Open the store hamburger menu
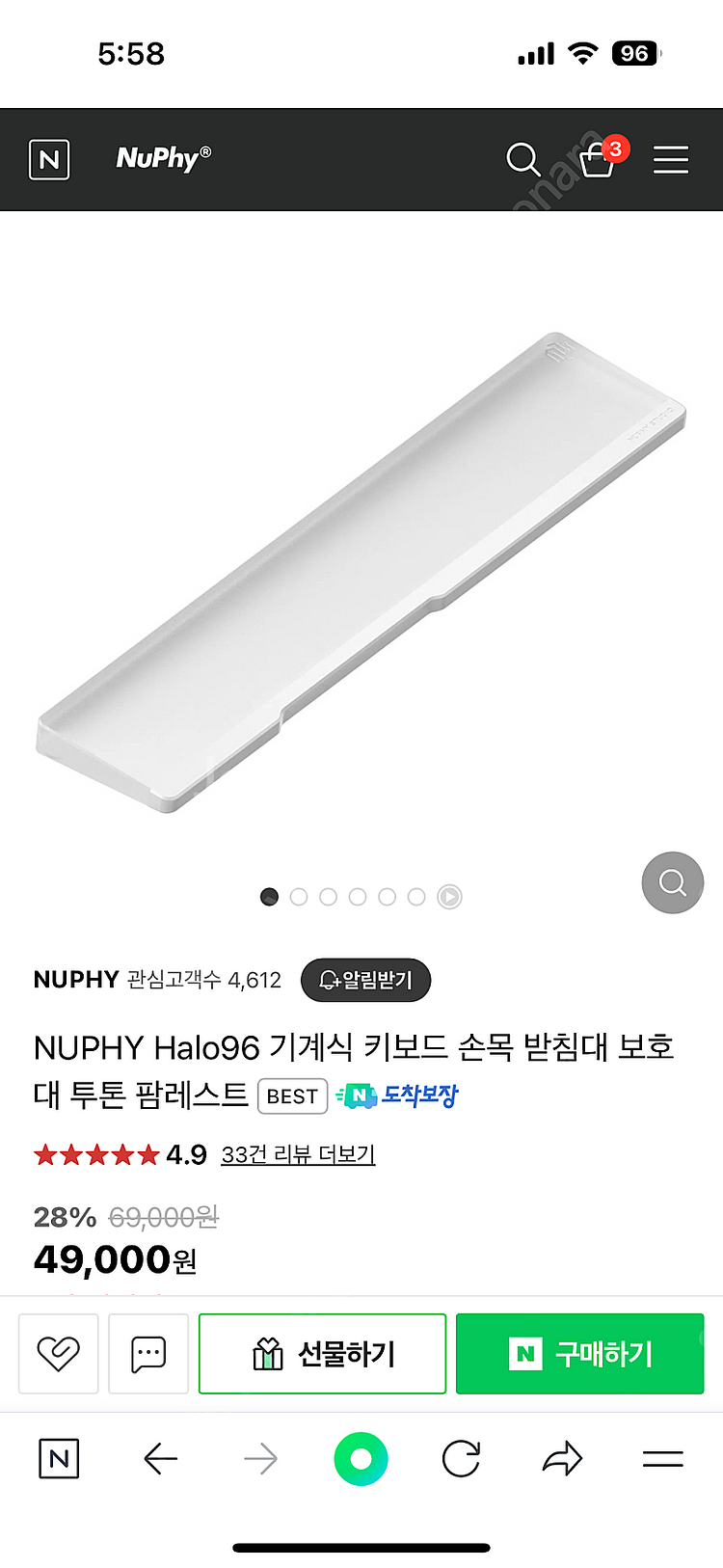 671,160
